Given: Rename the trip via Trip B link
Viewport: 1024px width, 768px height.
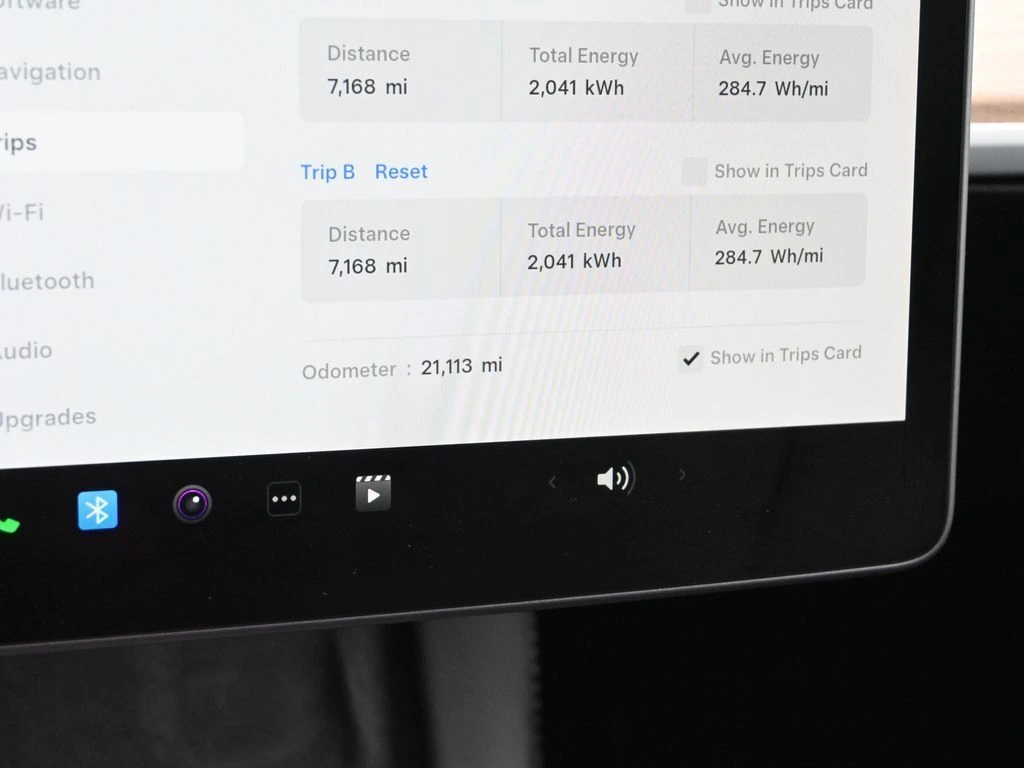Looking at the screenshot, I should point(327,172).
